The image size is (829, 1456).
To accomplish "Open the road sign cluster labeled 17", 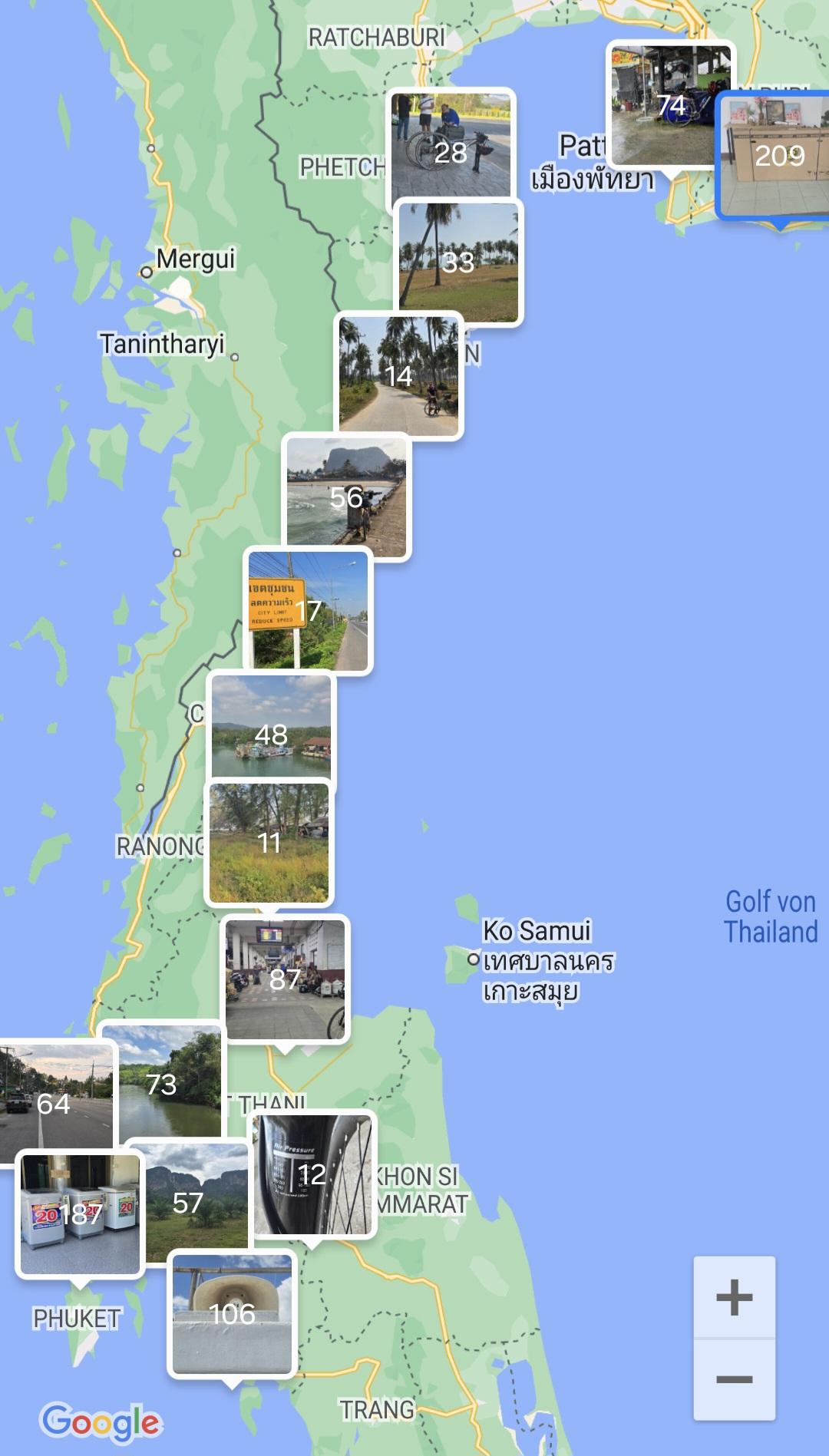I will [x=308, y=610].
